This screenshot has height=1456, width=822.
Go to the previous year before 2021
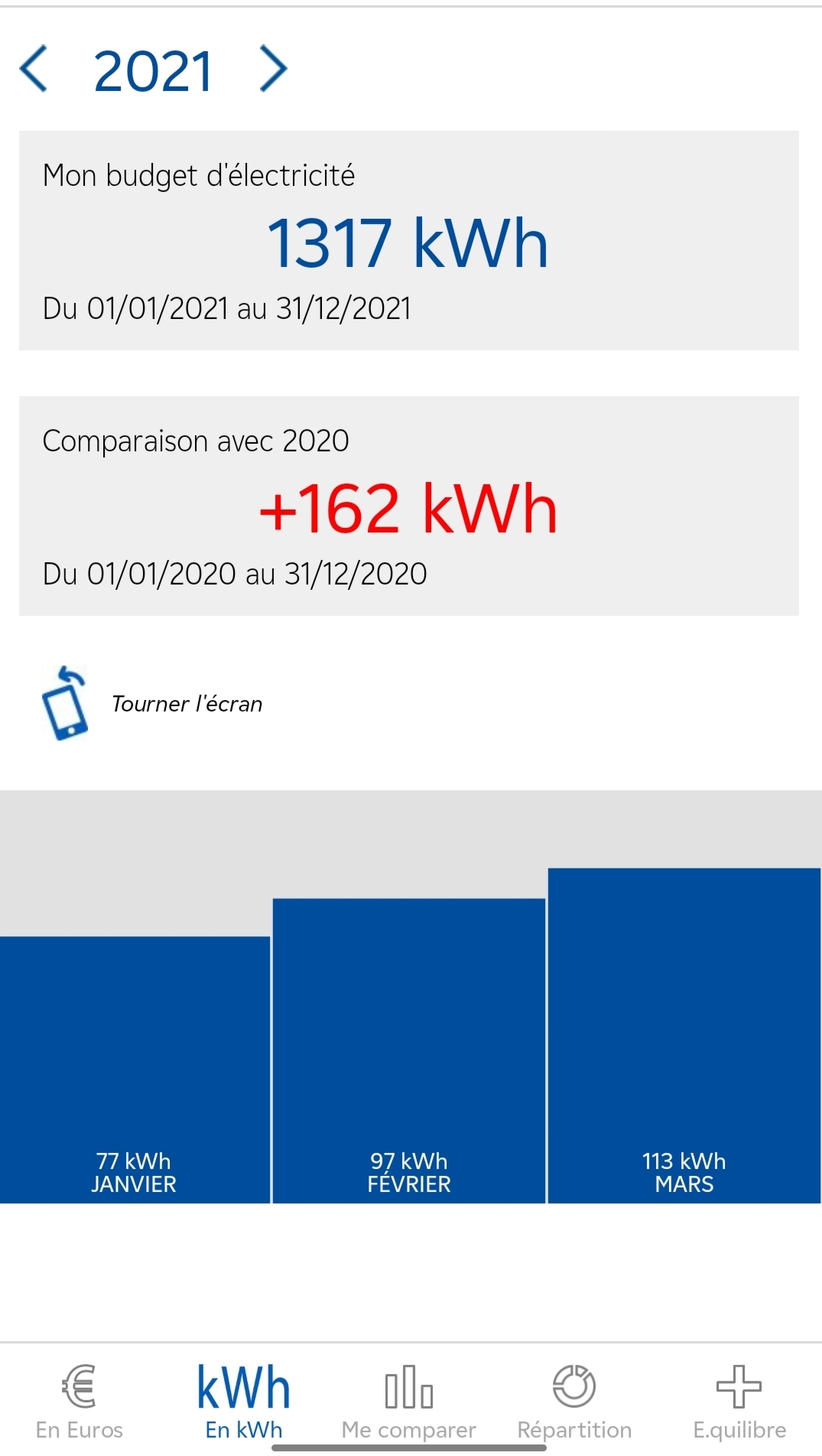pos(34,69)
